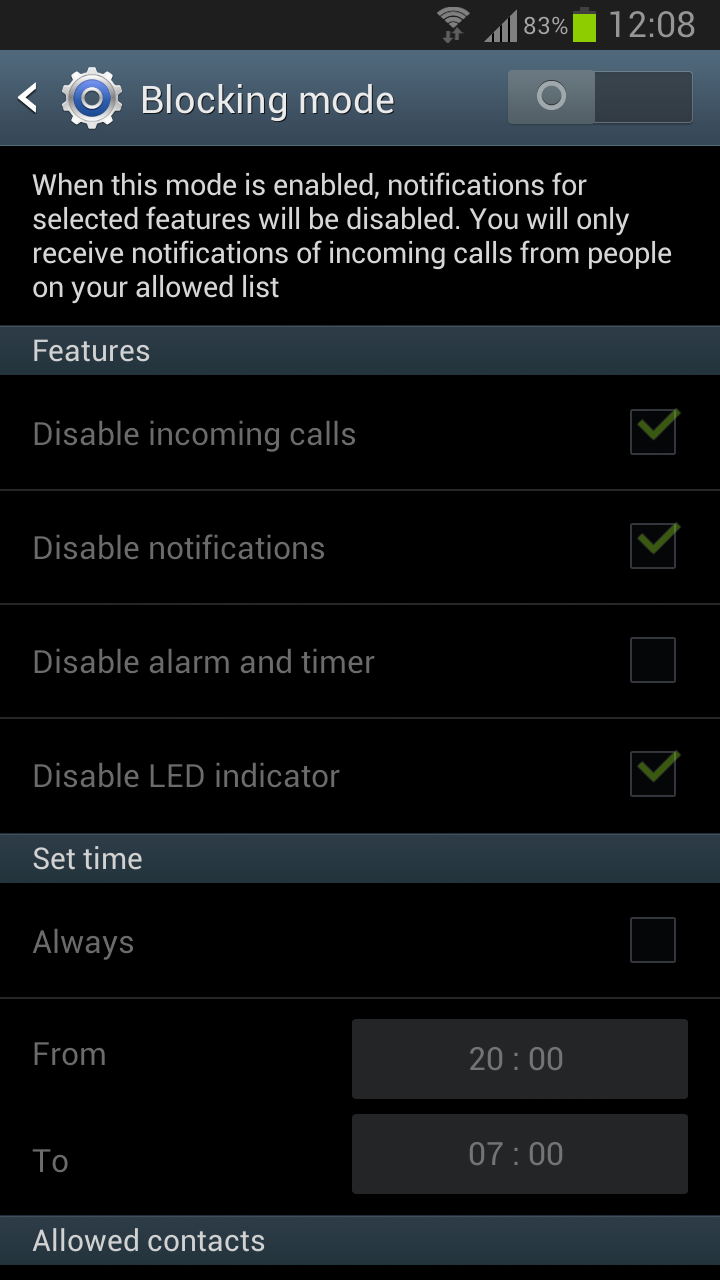720x1280 pixels.
Task: Open the From time picker 20:00
Action: tap(520, 1059)
